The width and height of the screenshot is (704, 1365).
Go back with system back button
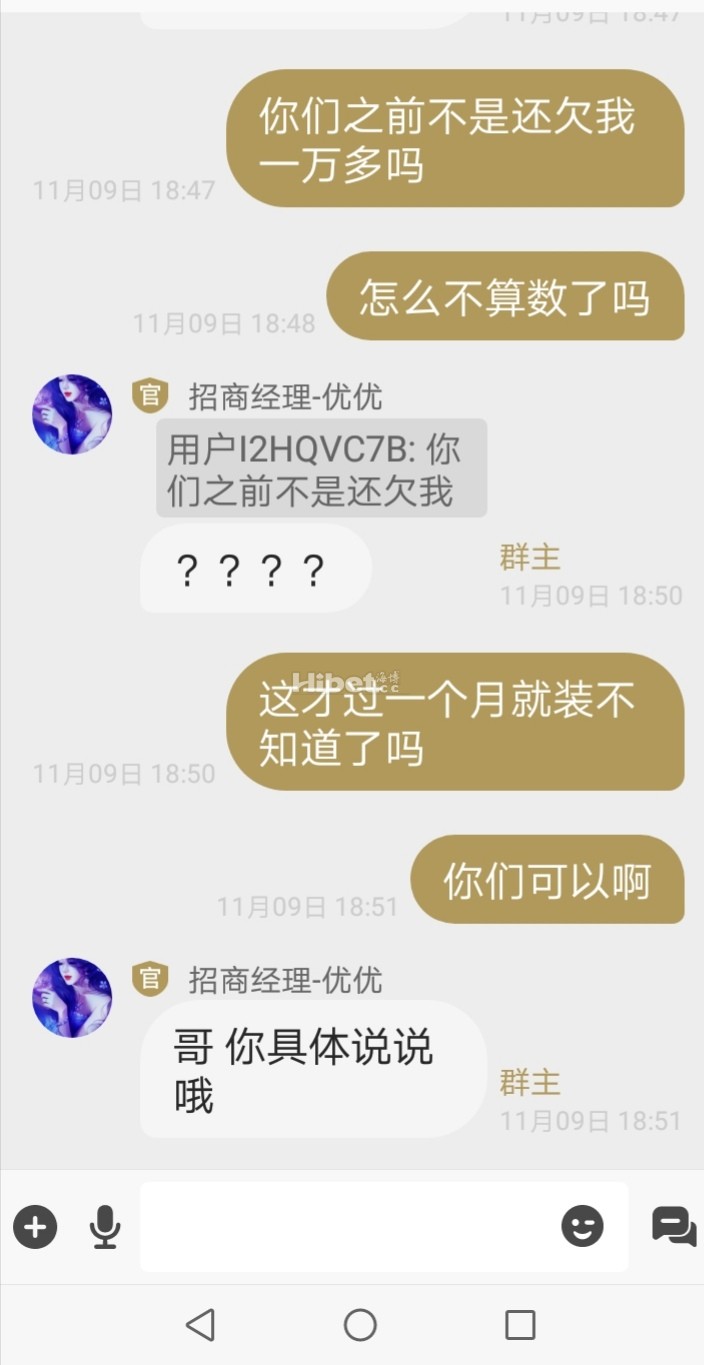pos(200,1325)
